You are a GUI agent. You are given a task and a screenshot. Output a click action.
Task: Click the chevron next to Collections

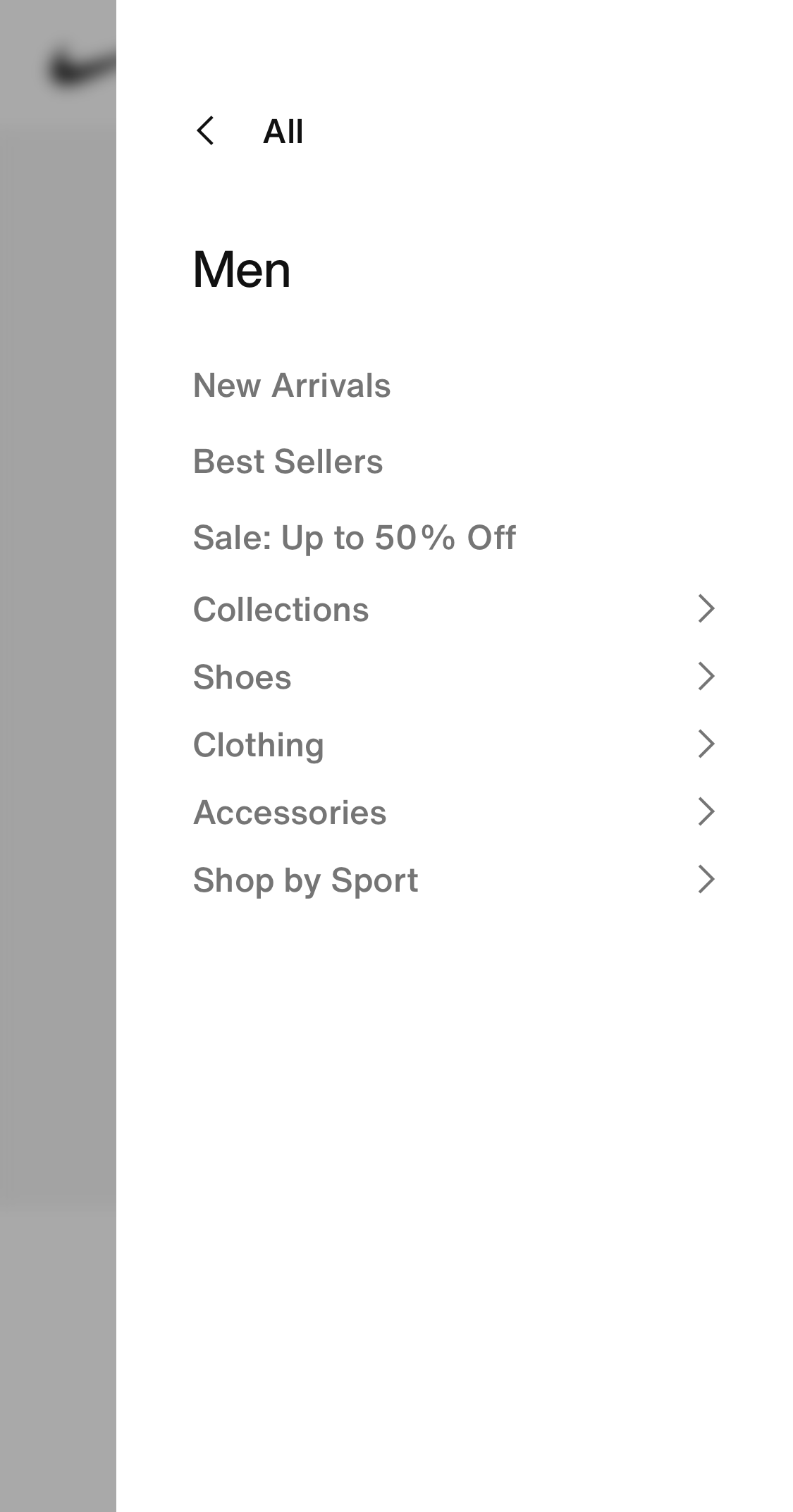click(x=706, y=608)
